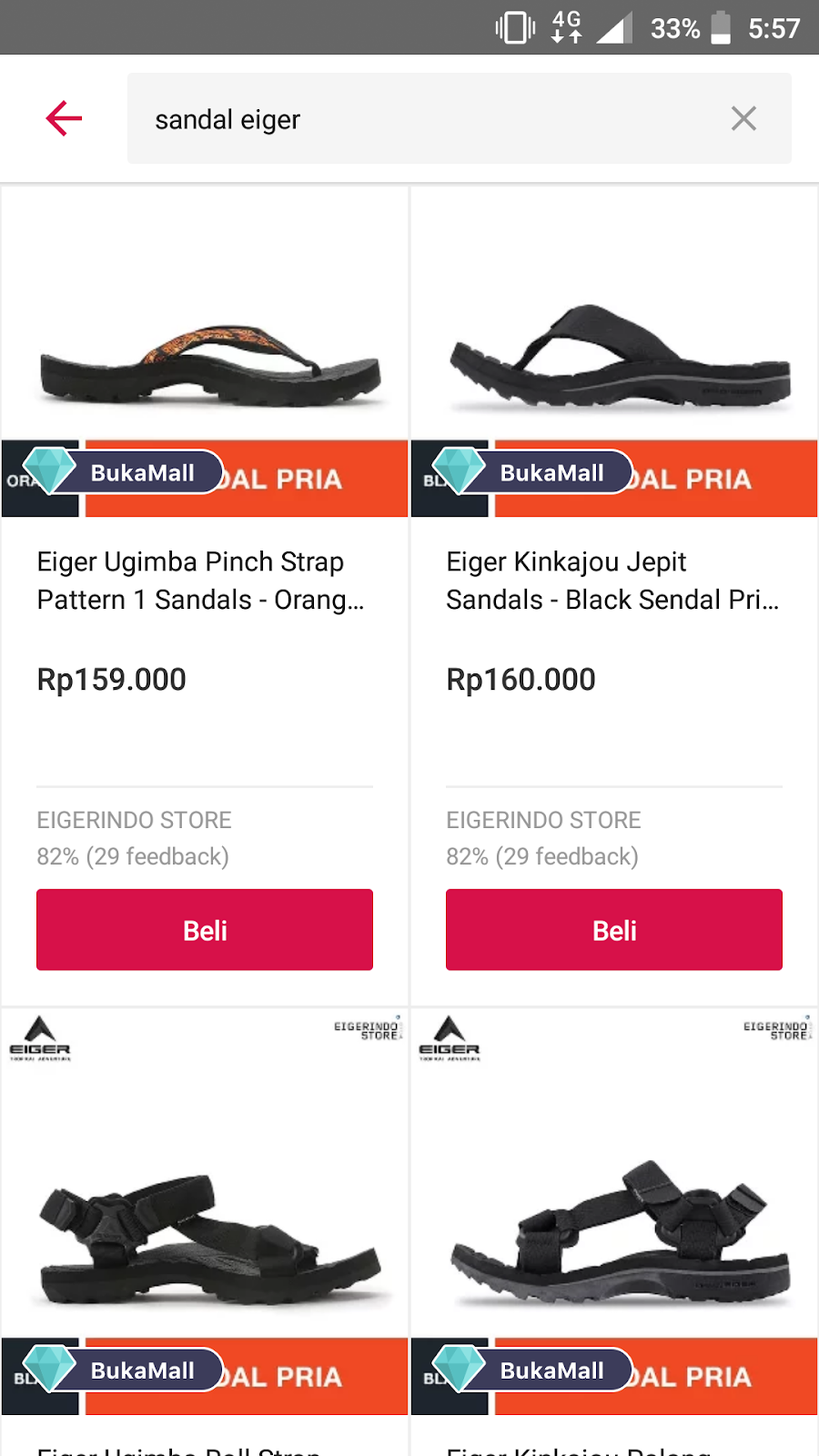Tap Beli for the Rp160.000 sandal
Viewport: 819px width, 1456px height.
pyautogui.click(x=614, y=929)
